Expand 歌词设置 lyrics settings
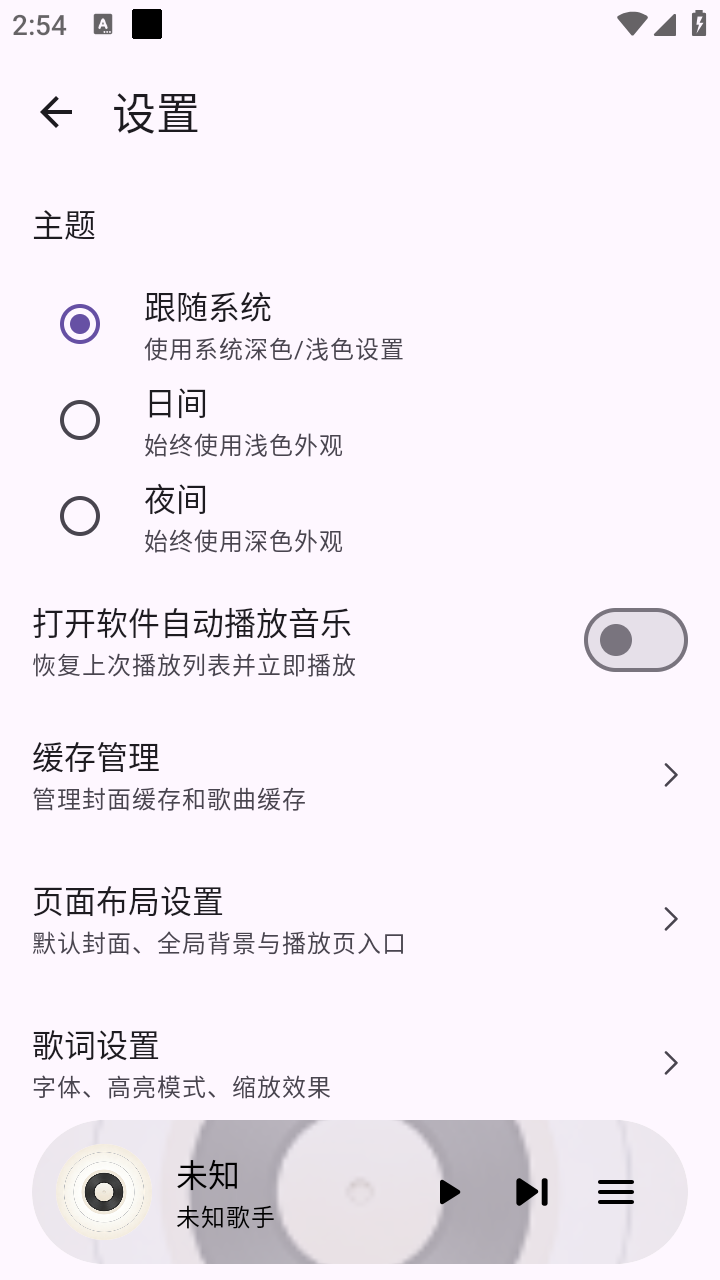720x1280 pixels. (670, 1063)
